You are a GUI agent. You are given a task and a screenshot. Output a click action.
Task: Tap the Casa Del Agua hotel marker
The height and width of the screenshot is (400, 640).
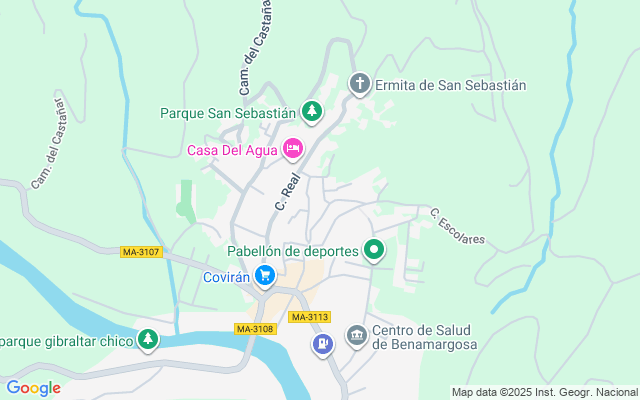tap(293, 150)
